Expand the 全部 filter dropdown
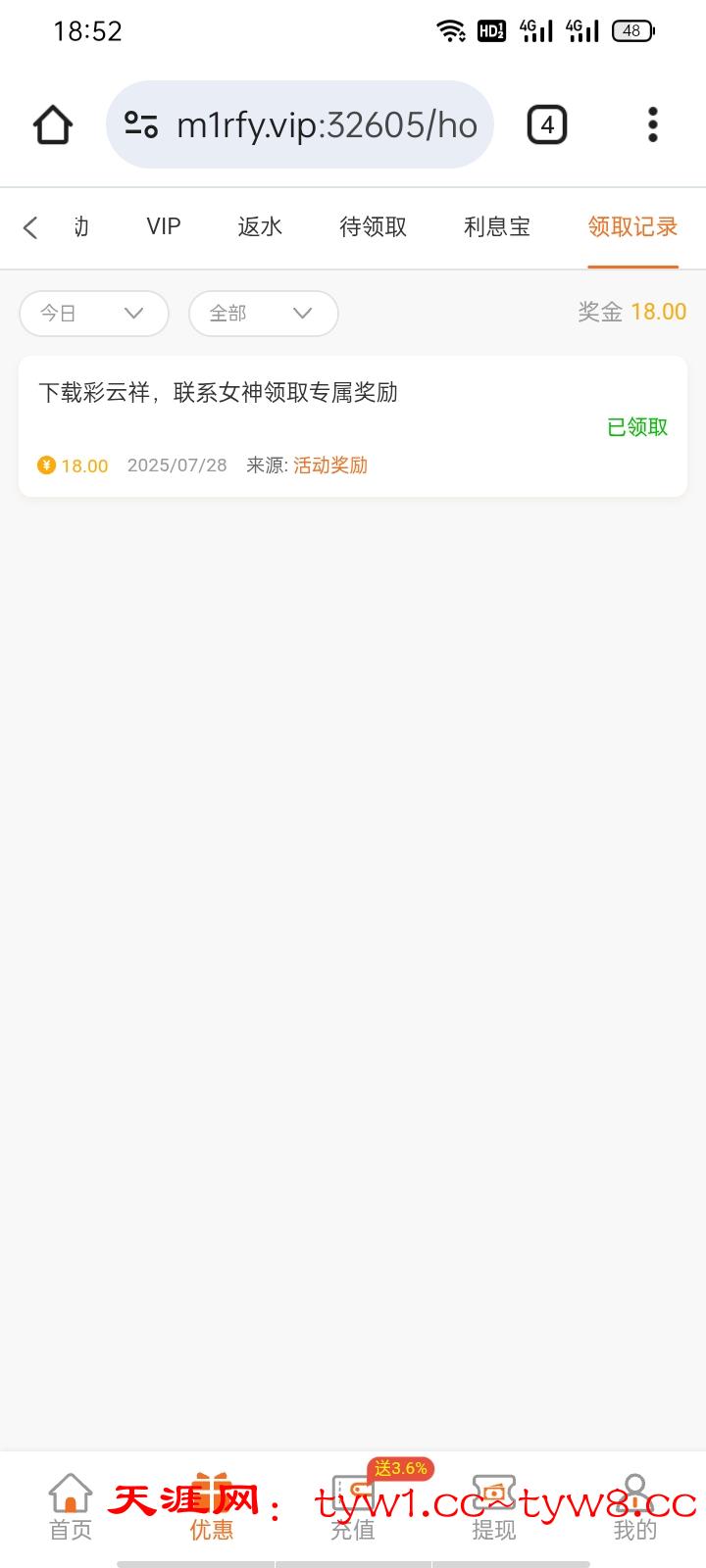706x1568 pixels. click(263, 314)
